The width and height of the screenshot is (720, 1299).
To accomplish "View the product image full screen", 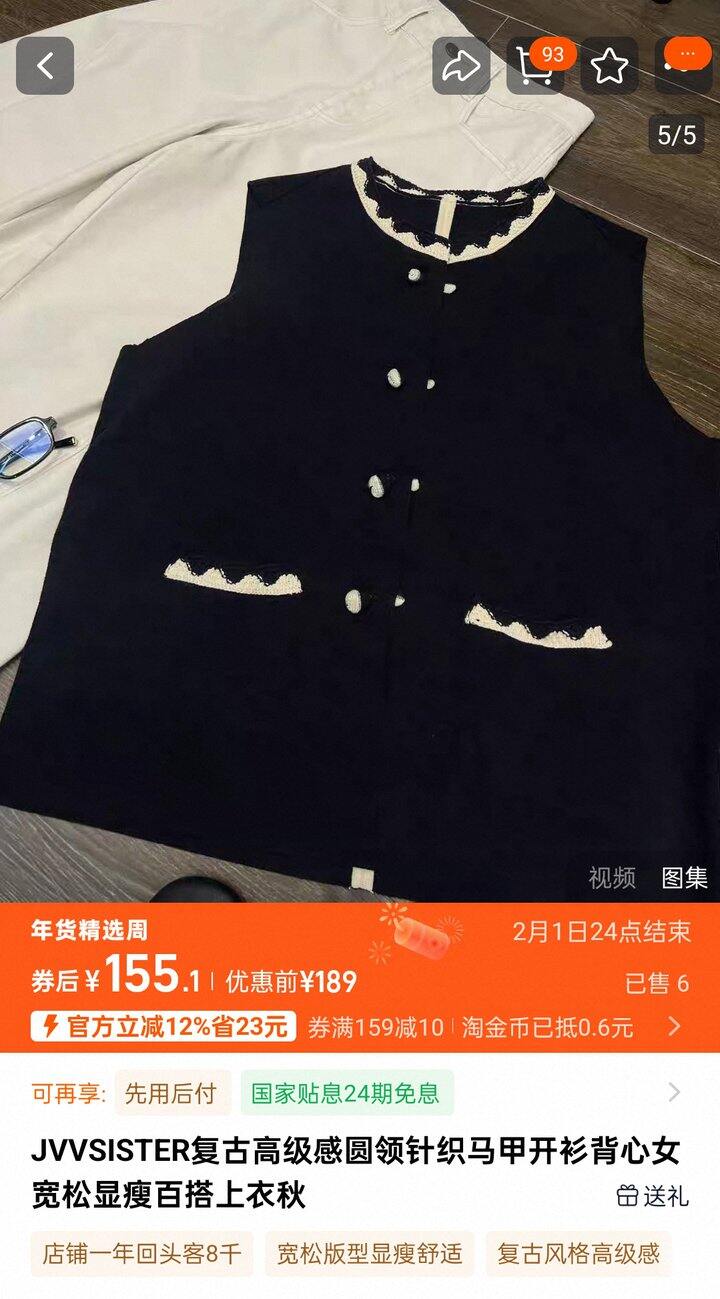I will tap(360, 500).
